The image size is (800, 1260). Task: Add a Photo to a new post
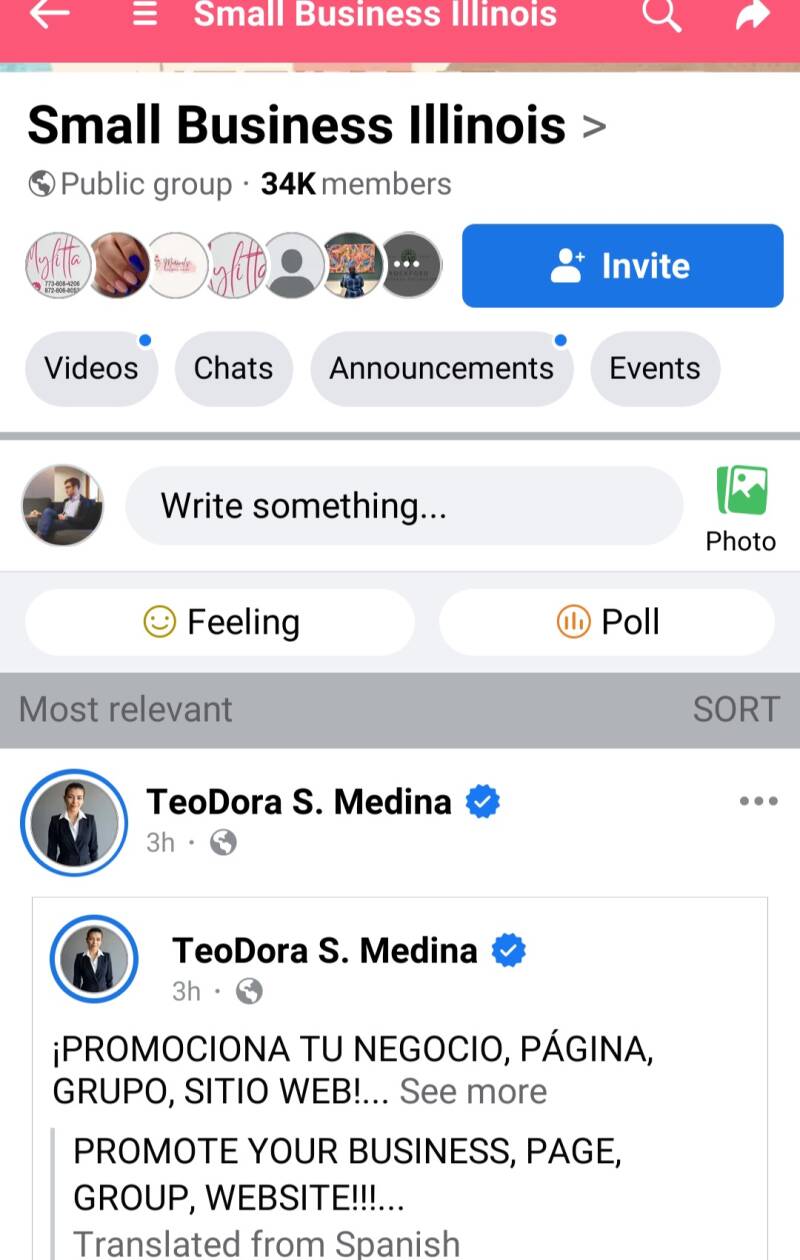click(x=741, y=509)
